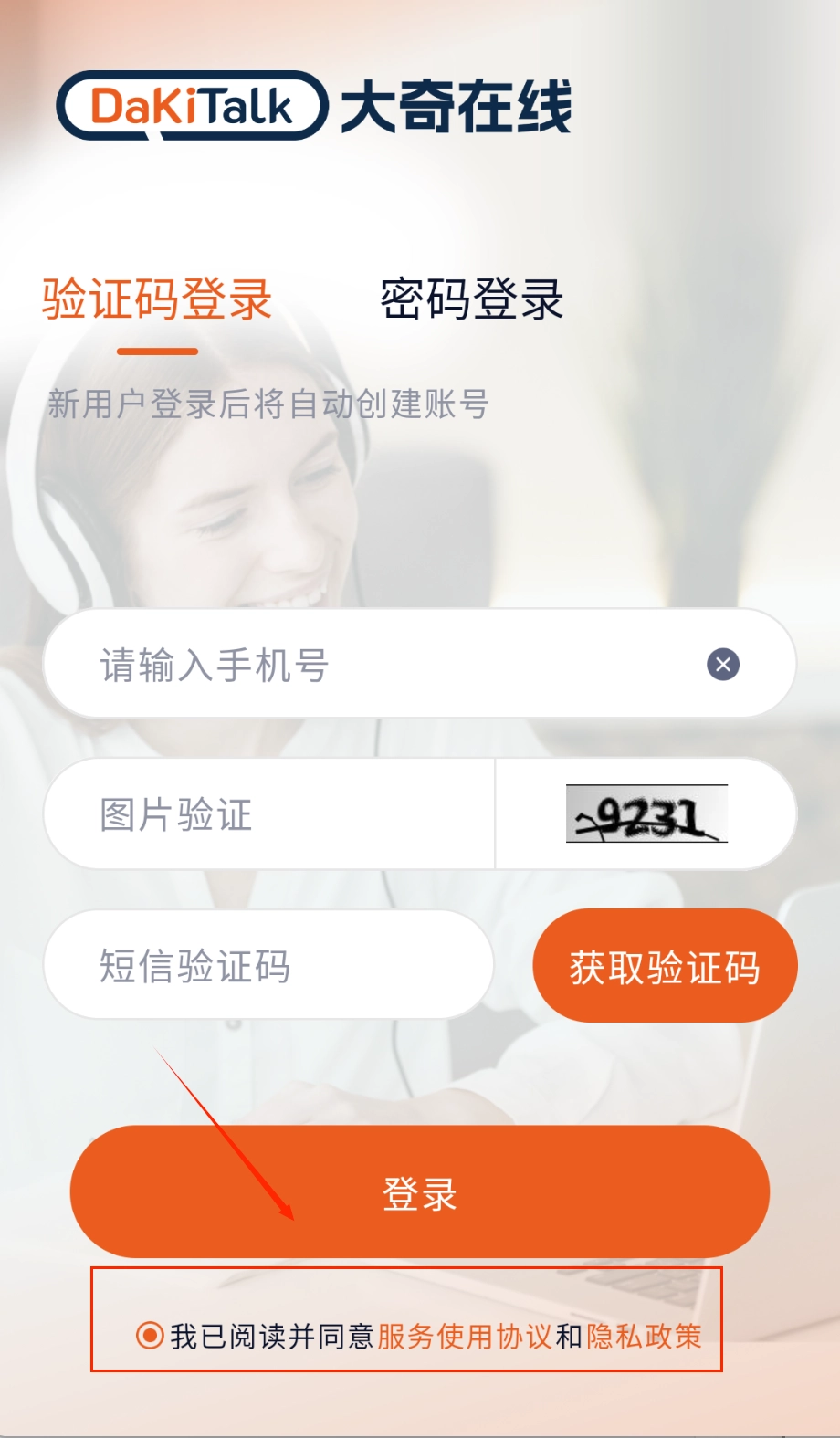The width and height of the screenshot is (840, 1438).
Task: Tap the 获取验证码 button
Action: coord(665,966)
